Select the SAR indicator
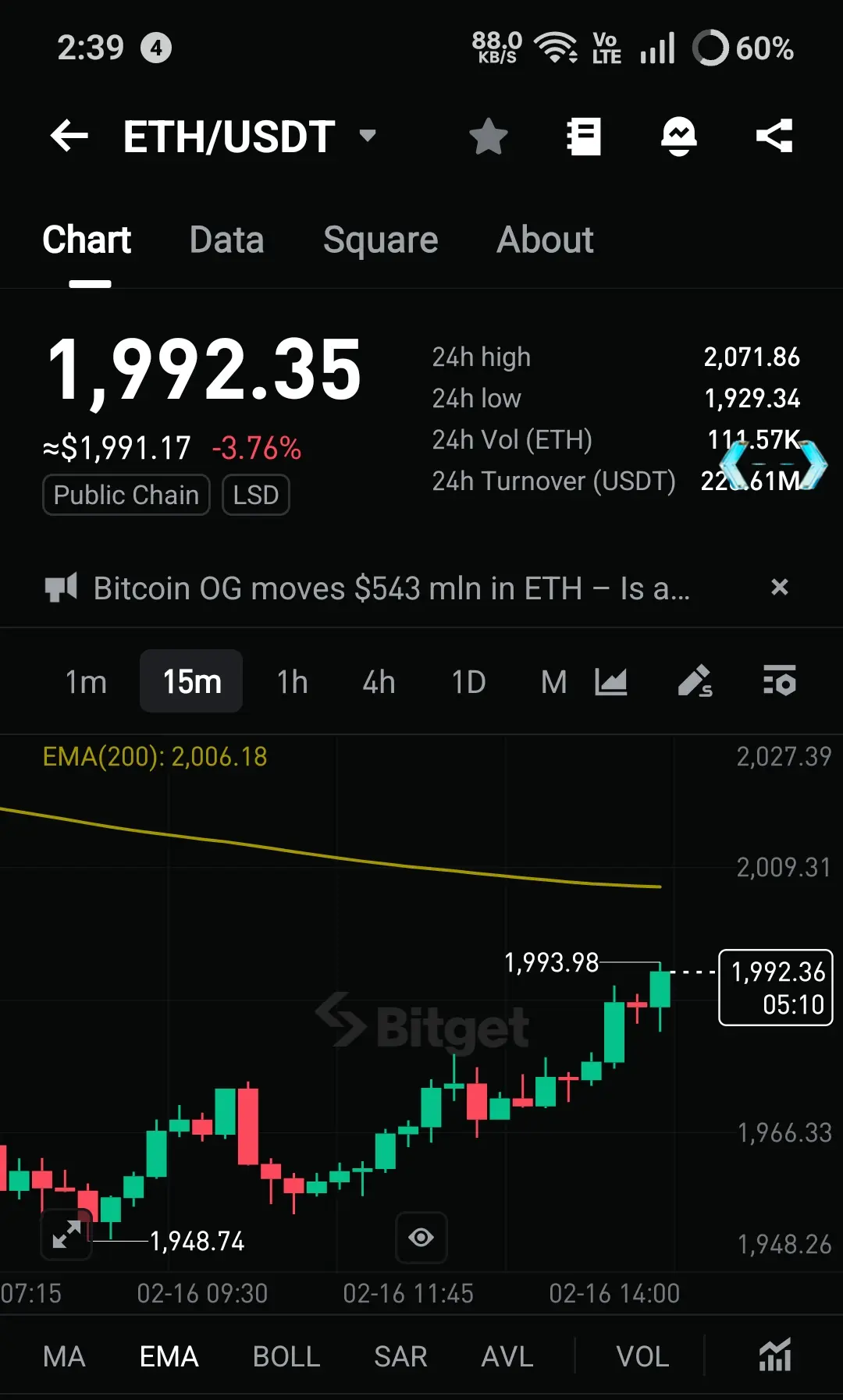The width and height of the screenshot is (843, 1400). click(x=400, y=1356)
